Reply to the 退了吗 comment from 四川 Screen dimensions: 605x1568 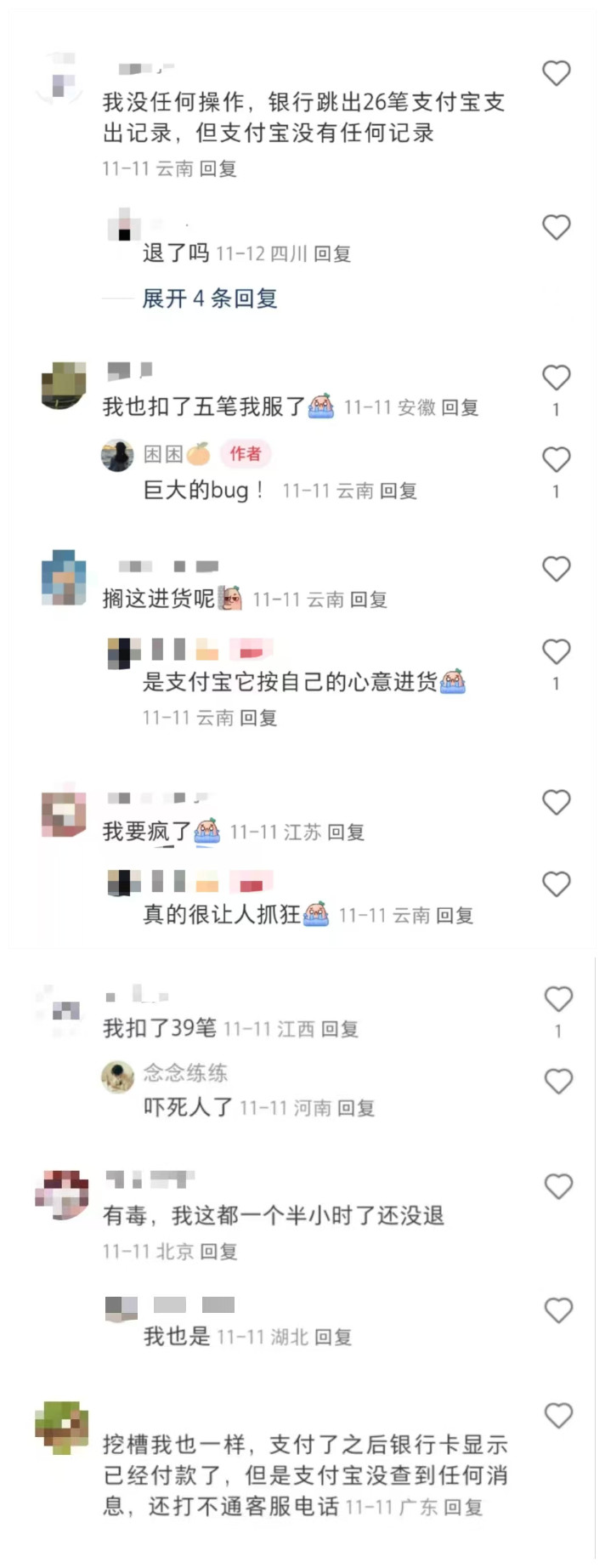coord(332,254)
